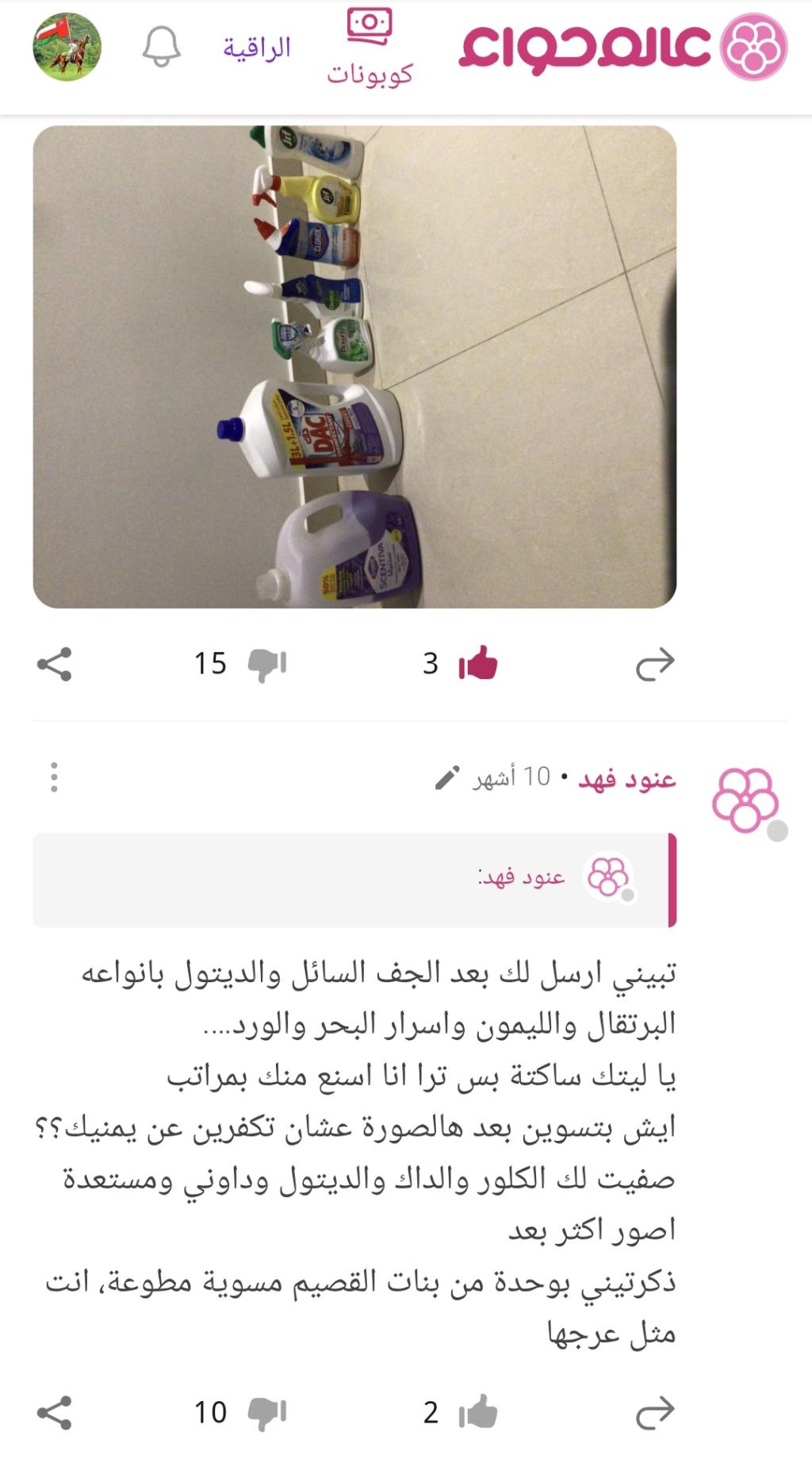812x1459 pixels.
Task: Like the post with 3 likes
Action: tap(478, 663)
